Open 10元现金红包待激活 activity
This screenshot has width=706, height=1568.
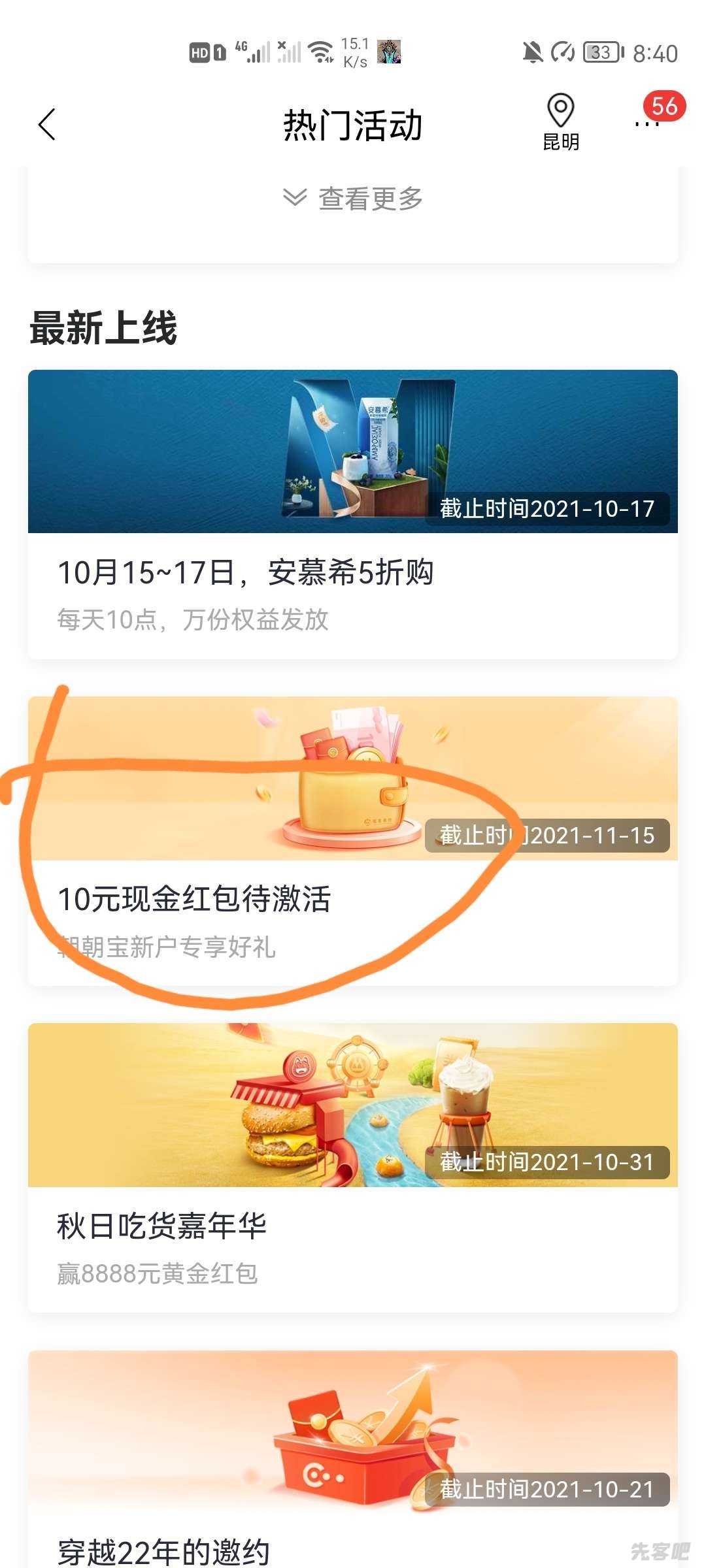353,841
